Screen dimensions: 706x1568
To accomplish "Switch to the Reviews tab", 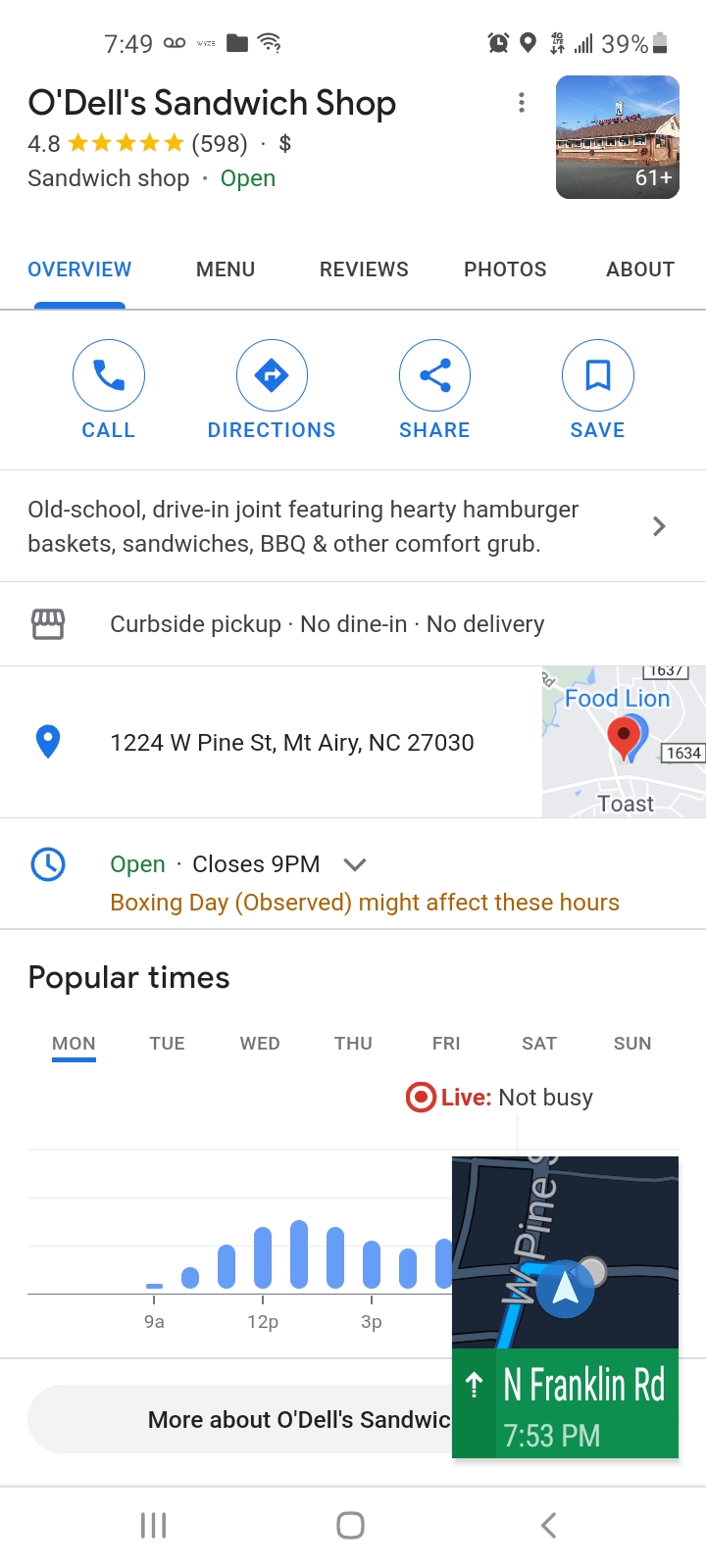I will (364, 269).
